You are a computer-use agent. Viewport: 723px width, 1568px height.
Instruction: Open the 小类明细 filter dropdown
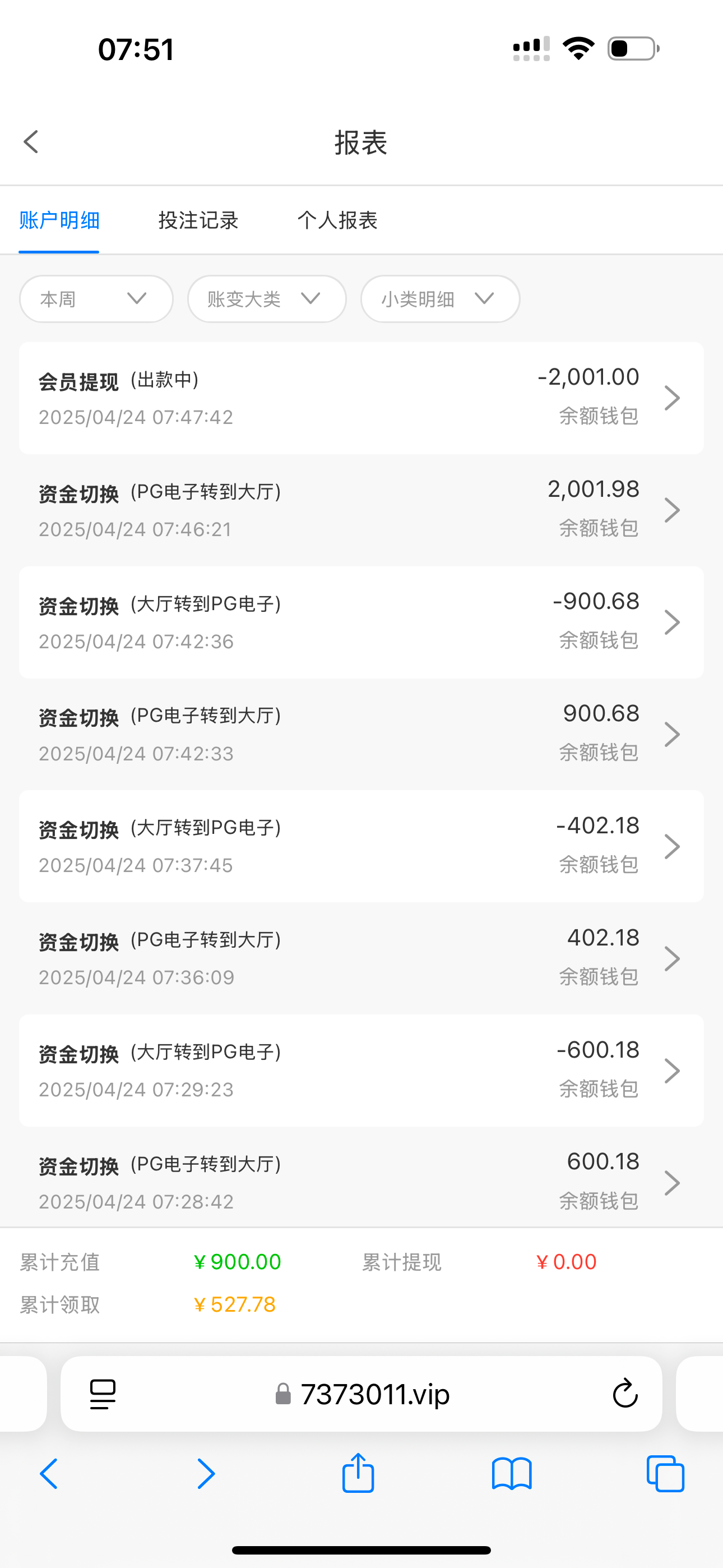(440, 299)
